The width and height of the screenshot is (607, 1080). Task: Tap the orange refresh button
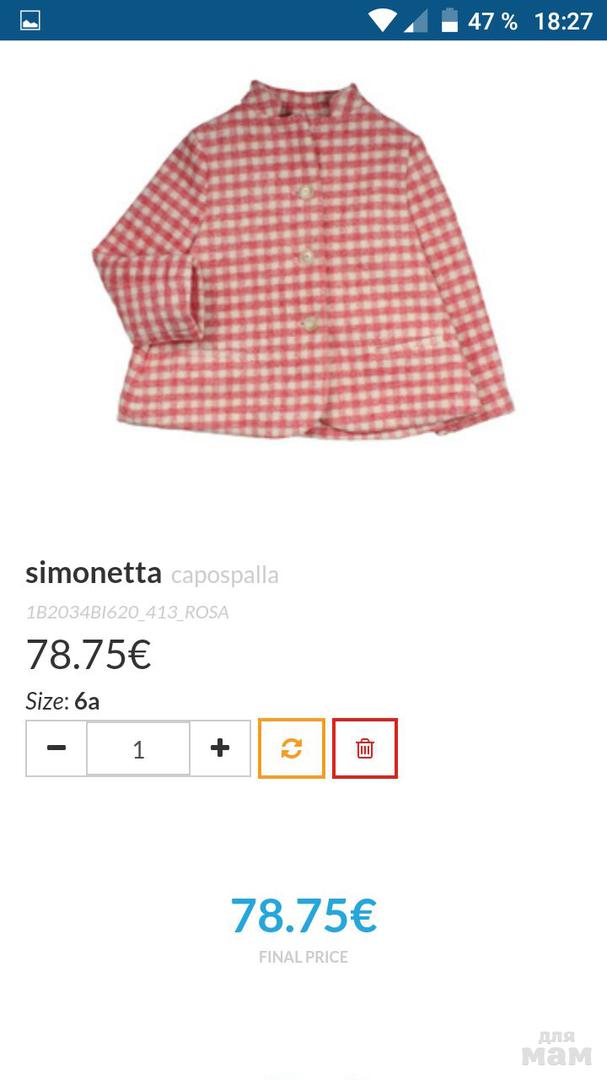coord(291,748)
